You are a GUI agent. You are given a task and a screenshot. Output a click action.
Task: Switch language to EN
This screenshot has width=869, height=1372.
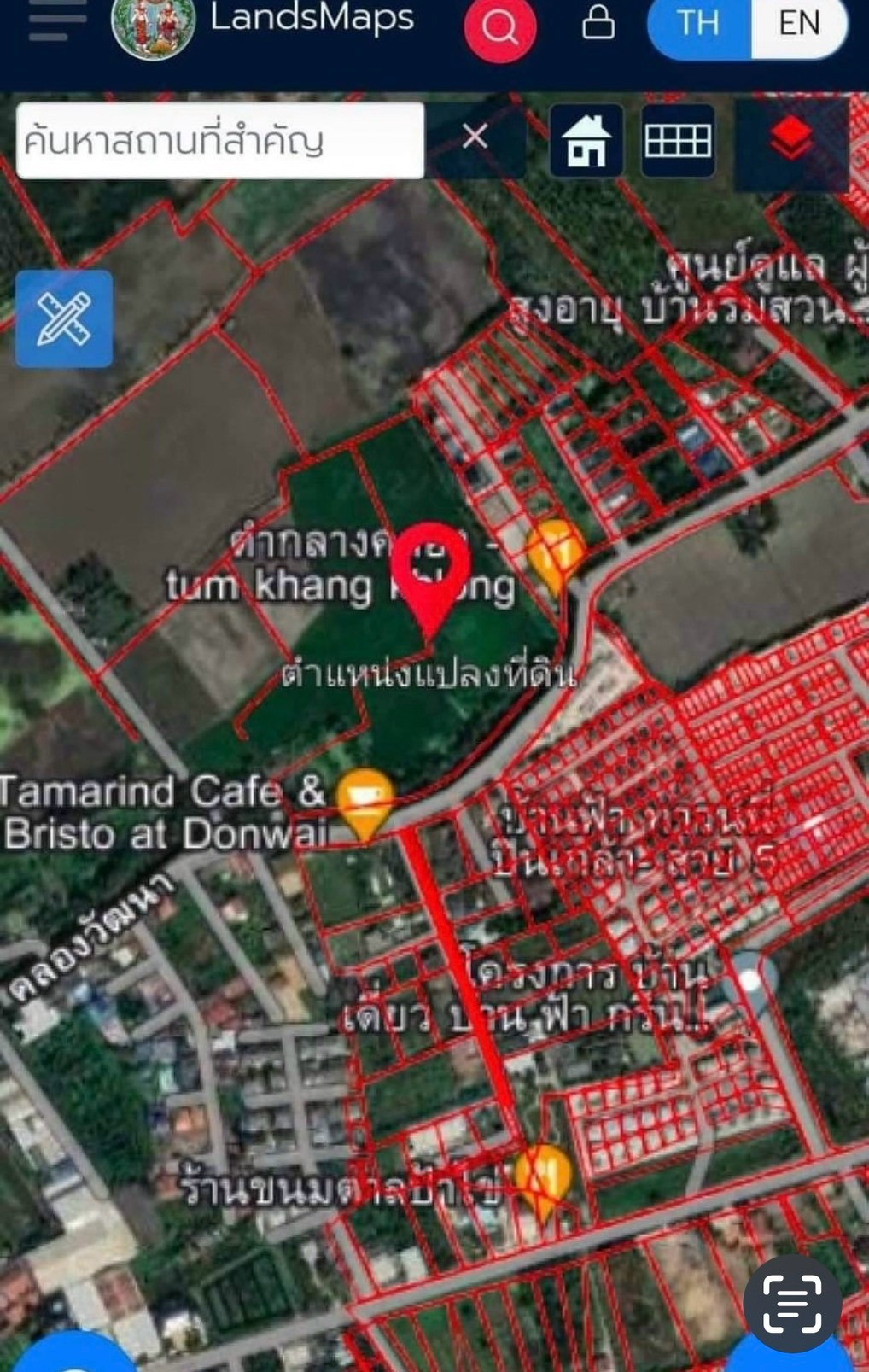pyautogui.click(x=799, y=23)
